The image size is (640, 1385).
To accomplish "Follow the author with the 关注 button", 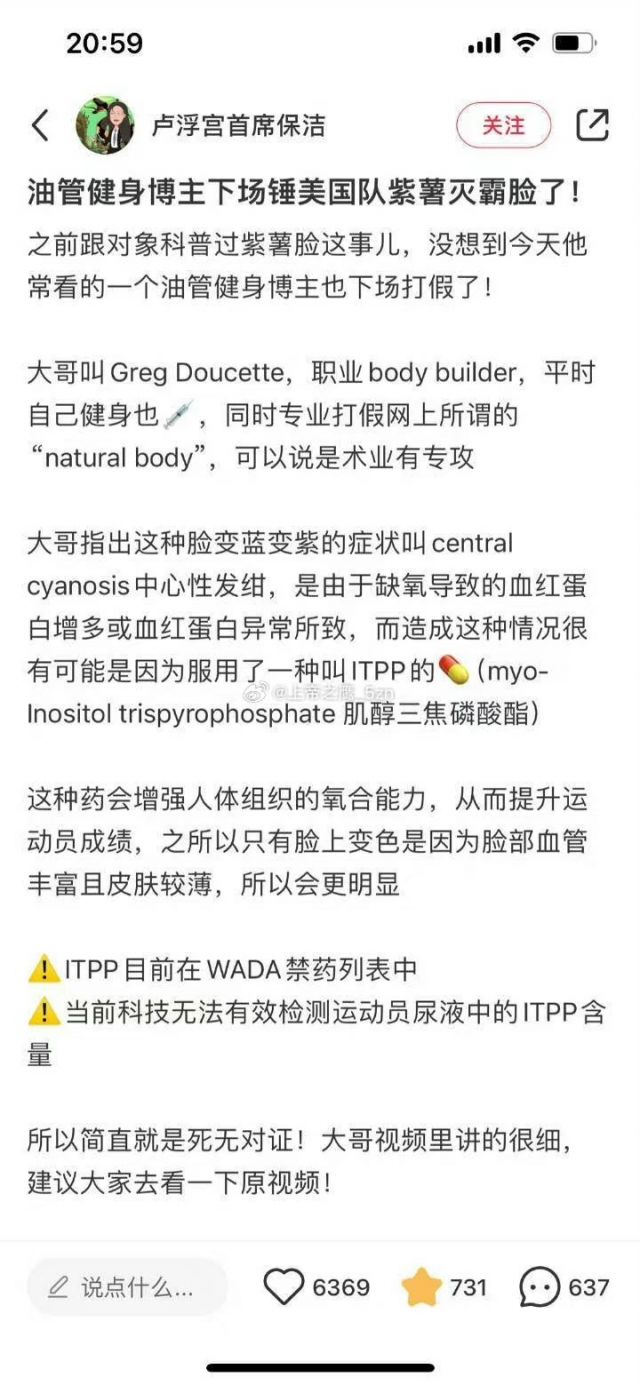I will point(503,125).
